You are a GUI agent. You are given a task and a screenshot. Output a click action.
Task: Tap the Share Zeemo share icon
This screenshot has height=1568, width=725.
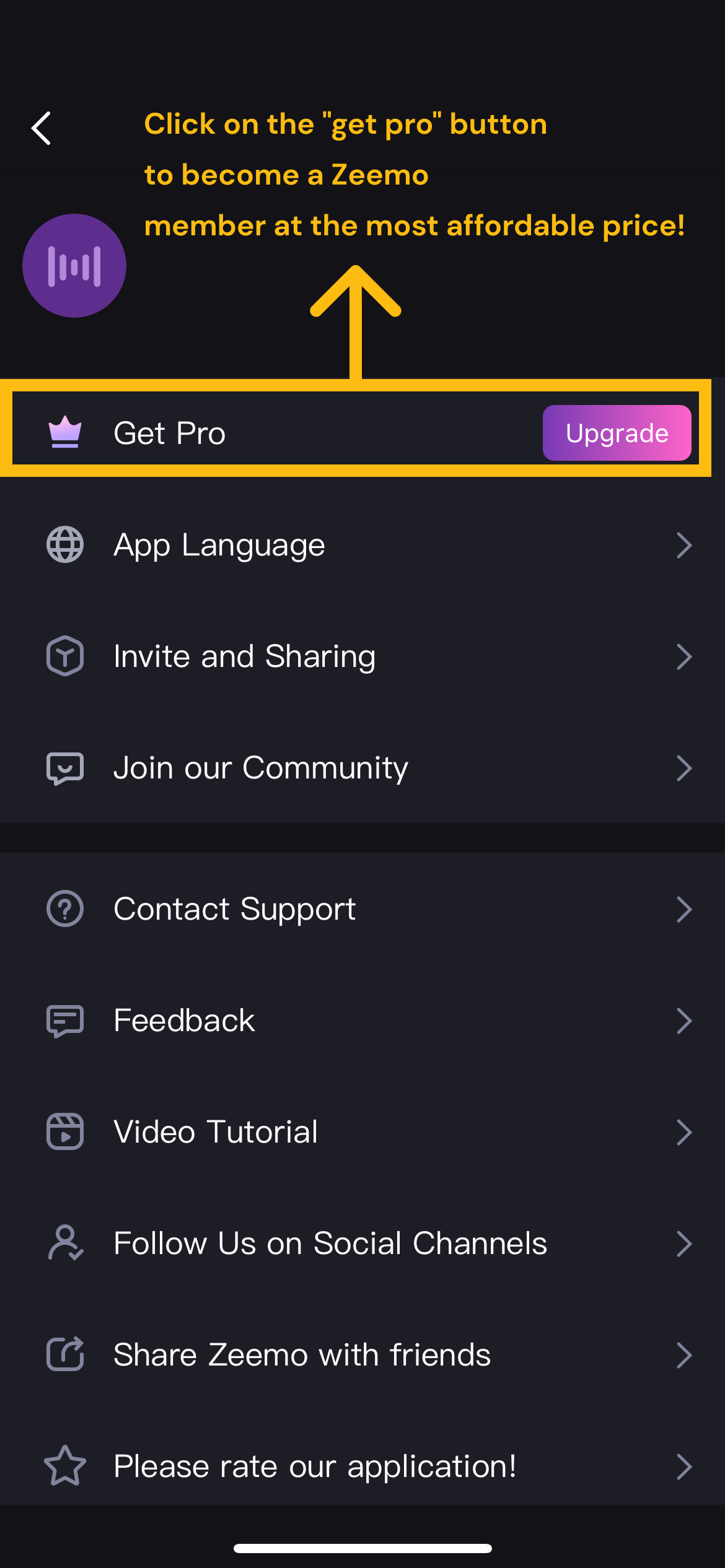tap(64, 1354)
